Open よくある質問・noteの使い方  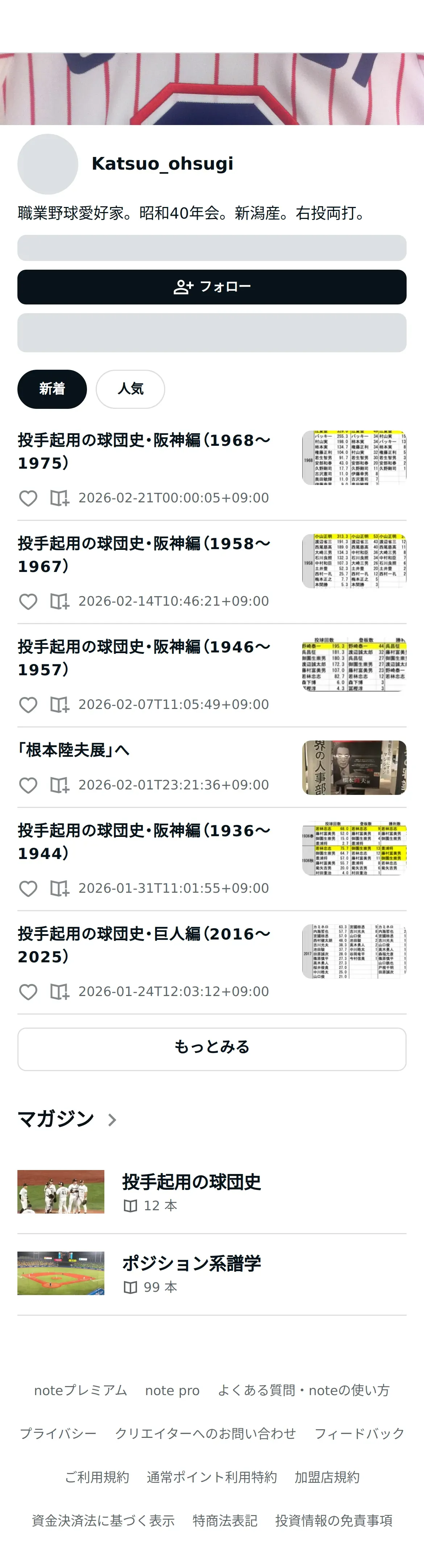pos(304,1390)
